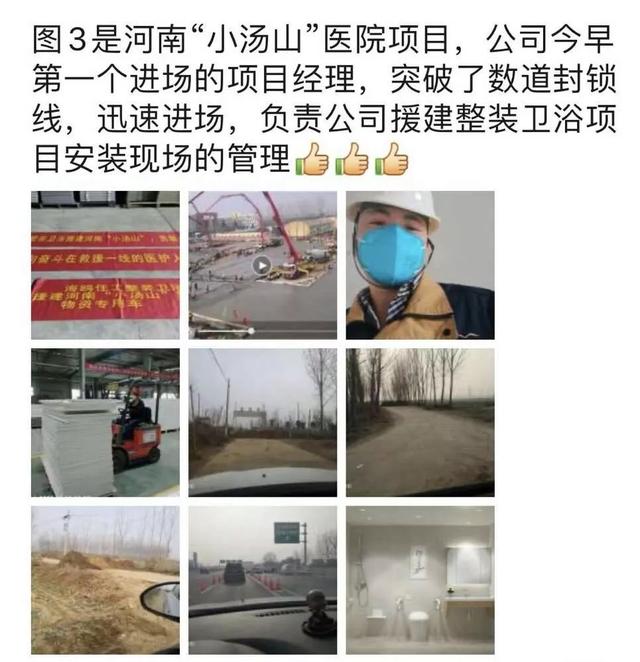Viewport: 640px width, 662px height.
Task: Play the construction site video
Action: pyautogui.click(x=262, y=265)
